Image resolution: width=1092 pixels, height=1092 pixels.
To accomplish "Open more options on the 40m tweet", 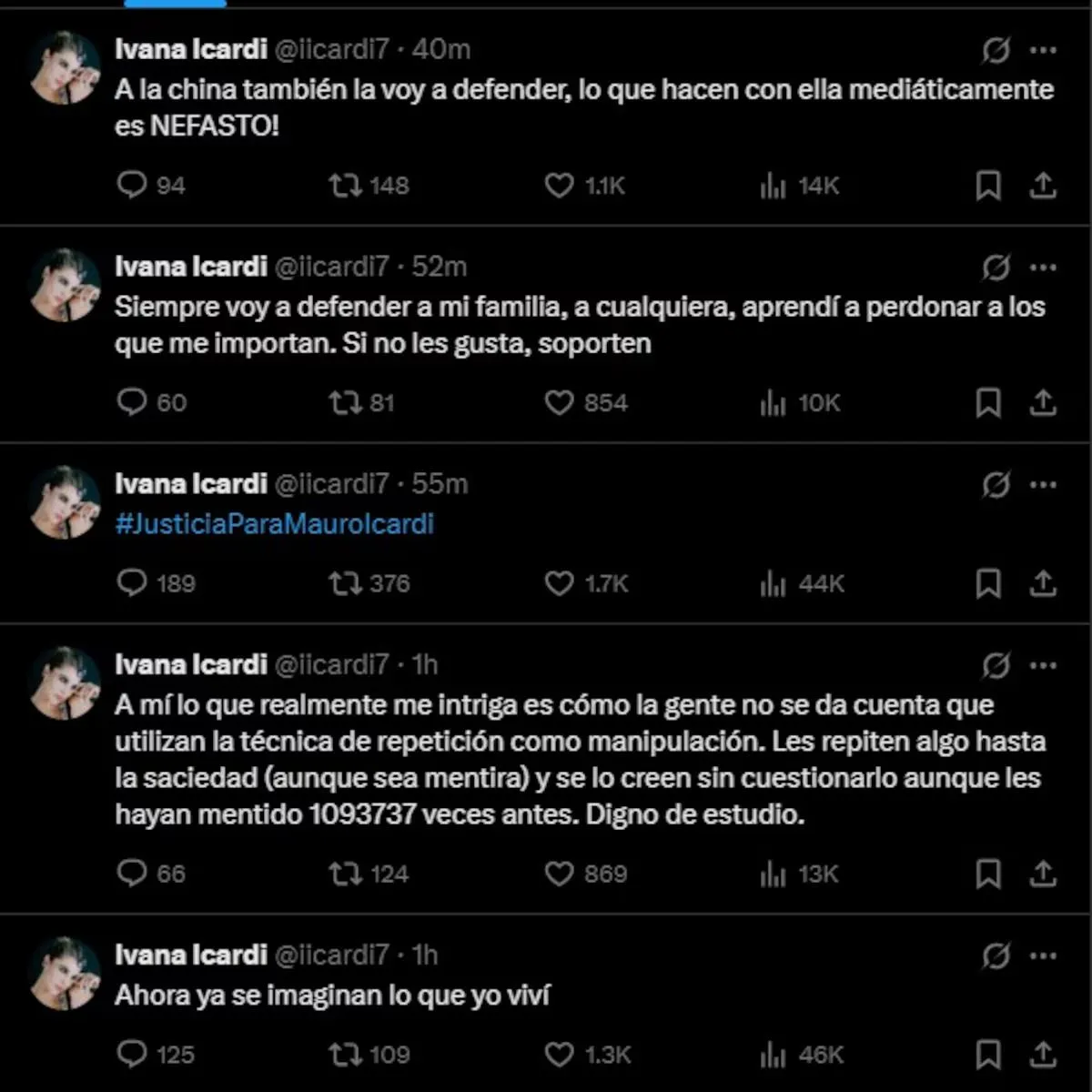I will point(1043,50).
